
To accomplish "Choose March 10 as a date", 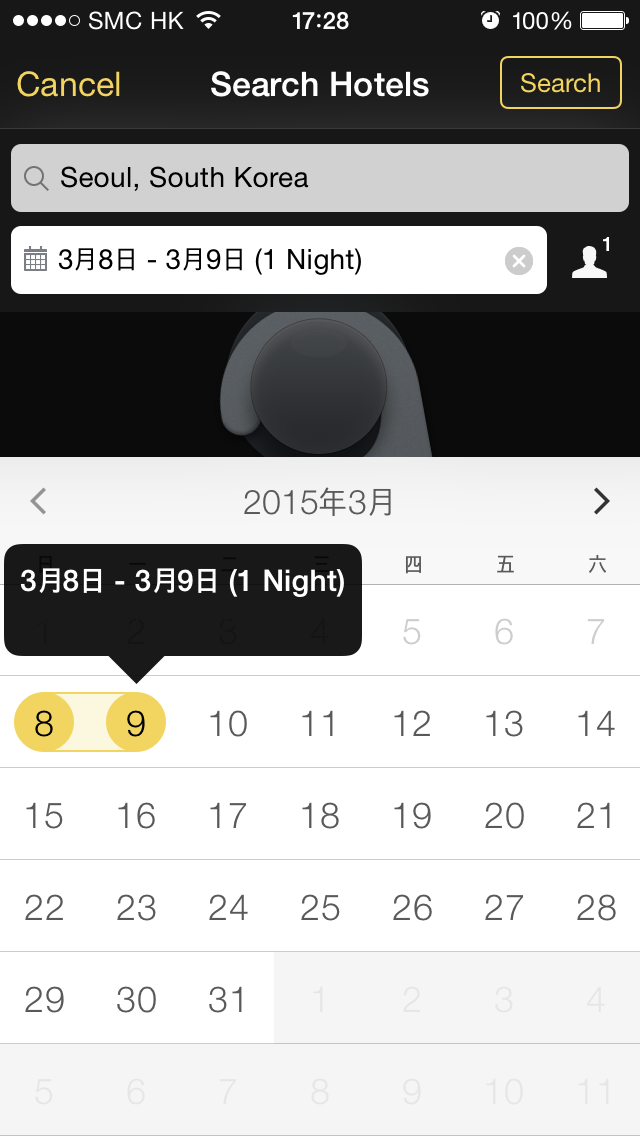I will tap(228, 723).
